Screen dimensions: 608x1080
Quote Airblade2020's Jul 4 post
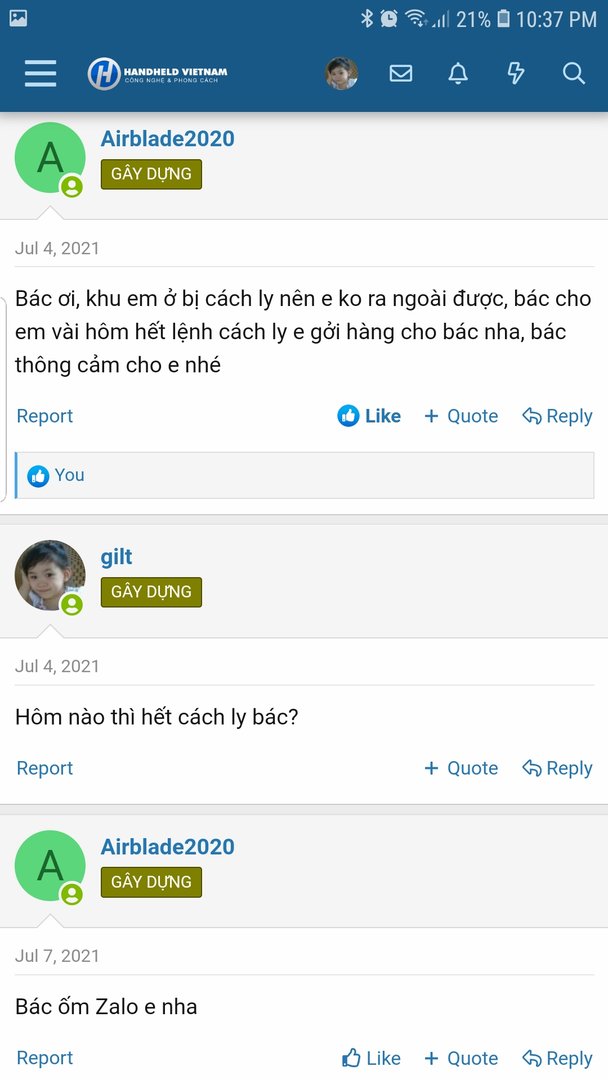461,416
